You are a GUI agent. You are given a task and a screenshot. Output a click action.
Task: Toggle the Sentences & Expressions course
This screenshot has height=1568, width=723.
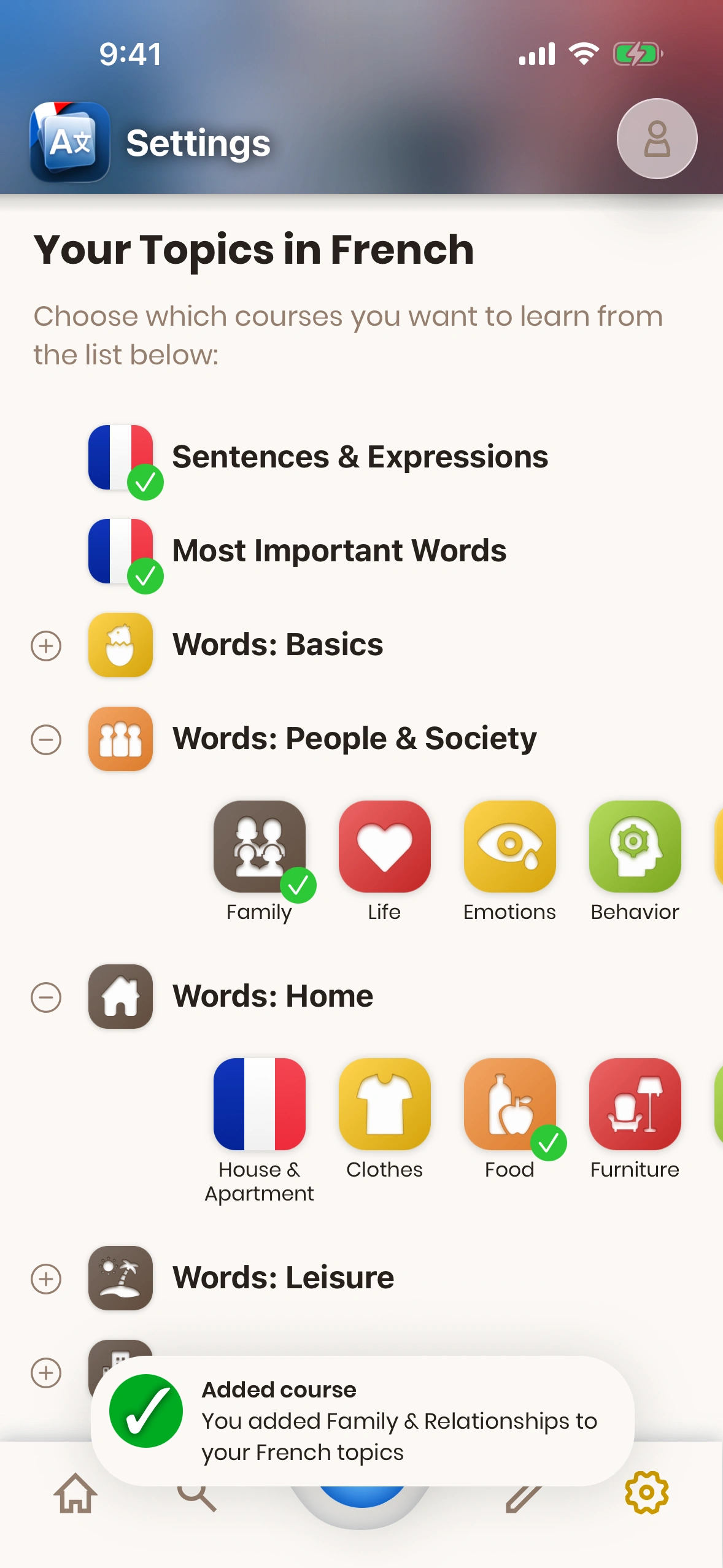pyautogui.click(x=121, y=458)
